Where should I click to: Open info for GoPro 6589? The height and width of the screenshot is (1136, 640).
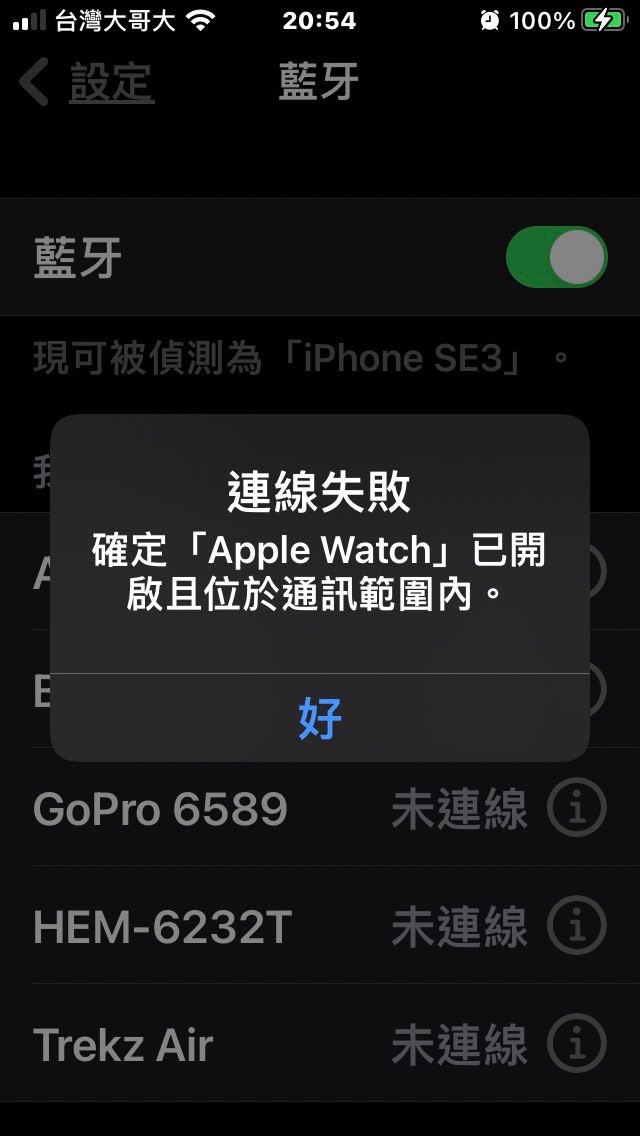tap(577, 809)
